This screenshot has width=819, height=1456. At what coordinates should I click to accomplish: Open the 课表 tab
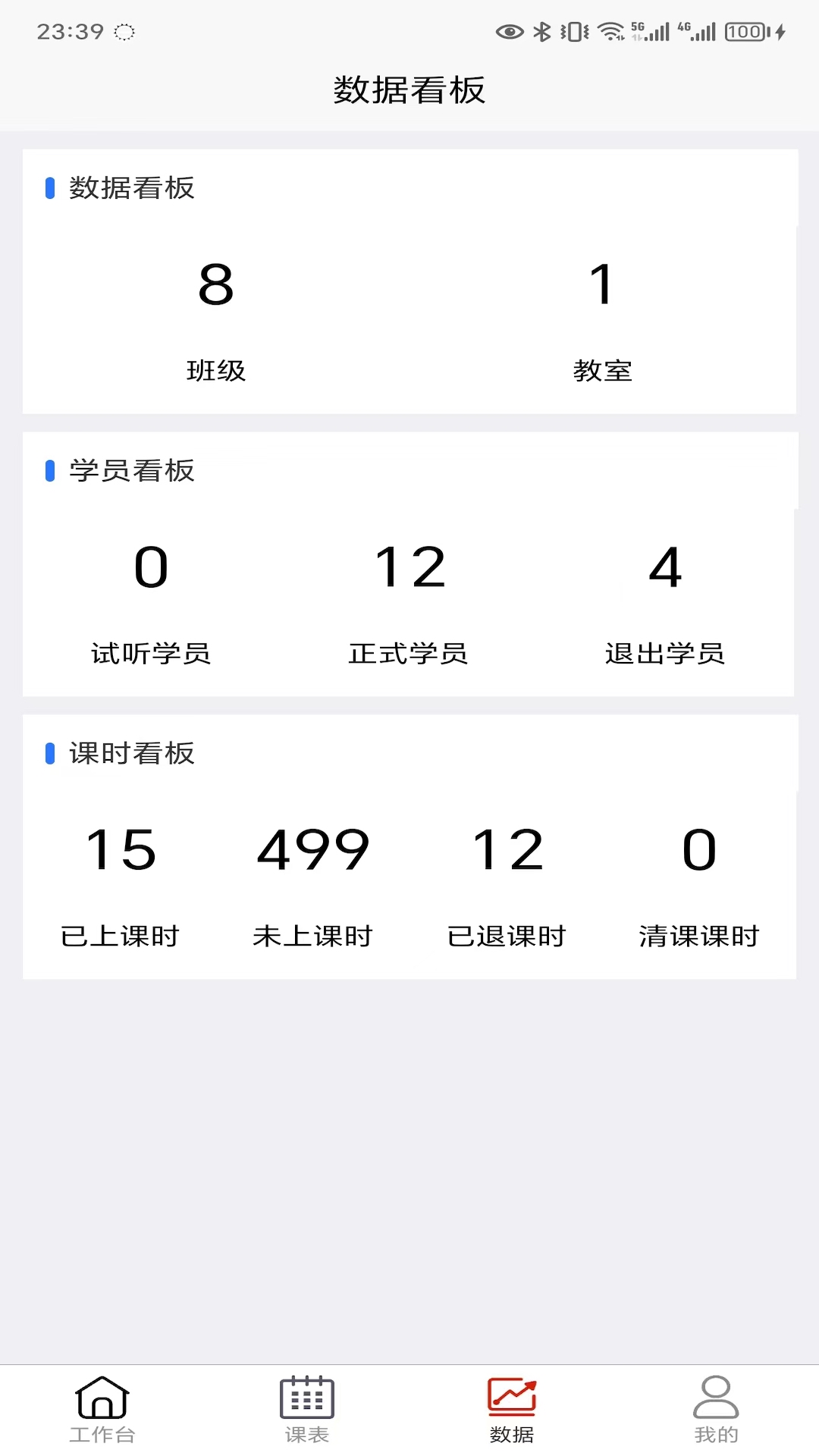coord(307,1409)
